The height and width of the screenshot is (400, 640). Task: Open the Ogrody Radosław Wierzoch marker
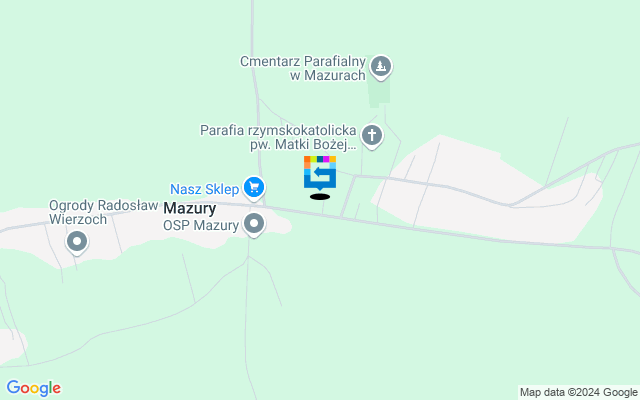[x=77, y=241]
